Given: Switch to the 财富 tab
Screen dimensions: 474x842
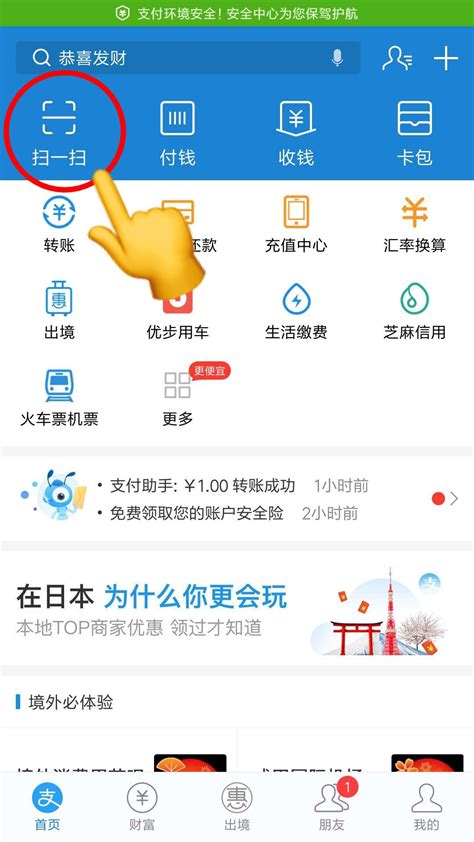Looking at the screenshot, I should (142, 807).
